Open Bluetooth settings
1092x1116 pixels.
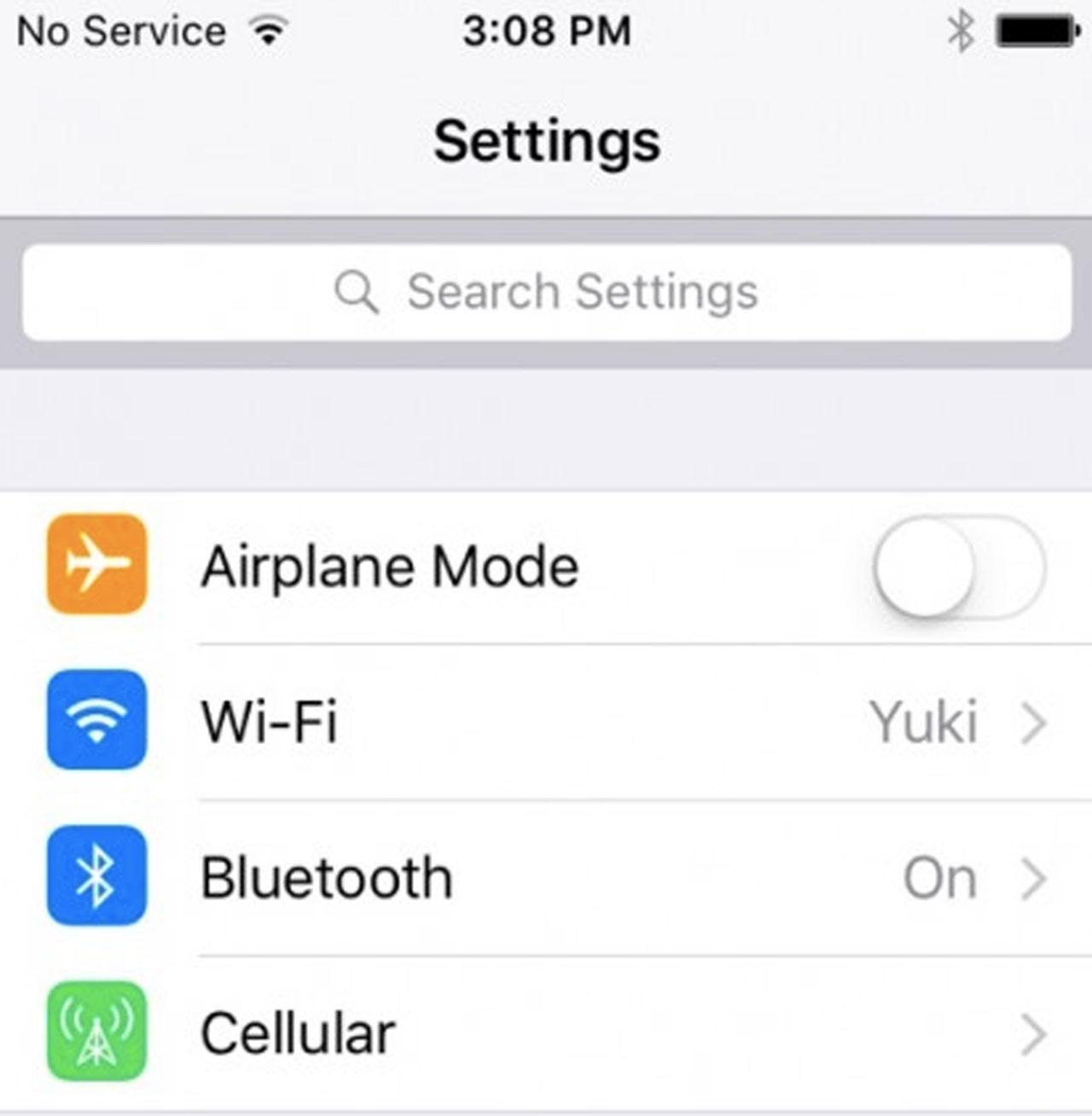[546, 877]
